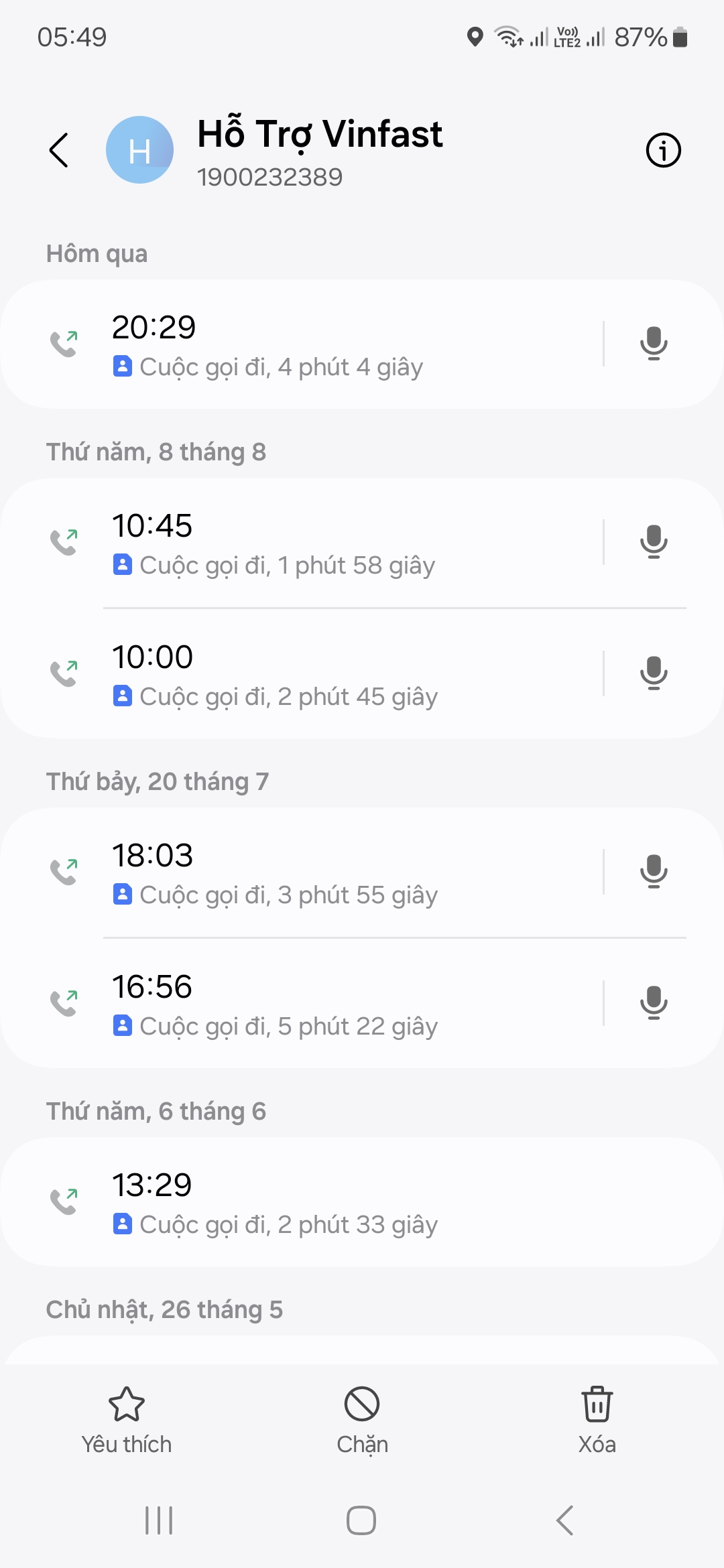
Task: Open contact info for Hỗ Trợ Vinfast
Action: click(x=663, y=149)
